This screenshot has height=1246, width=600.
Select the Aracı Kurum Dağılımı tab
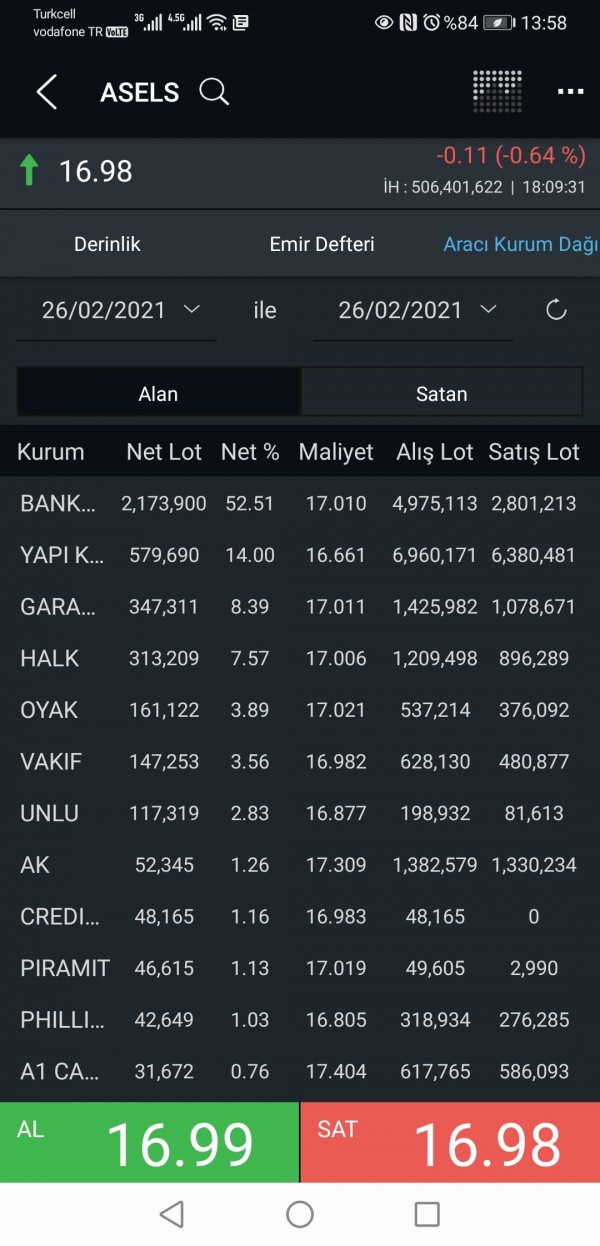coord(521,244)
